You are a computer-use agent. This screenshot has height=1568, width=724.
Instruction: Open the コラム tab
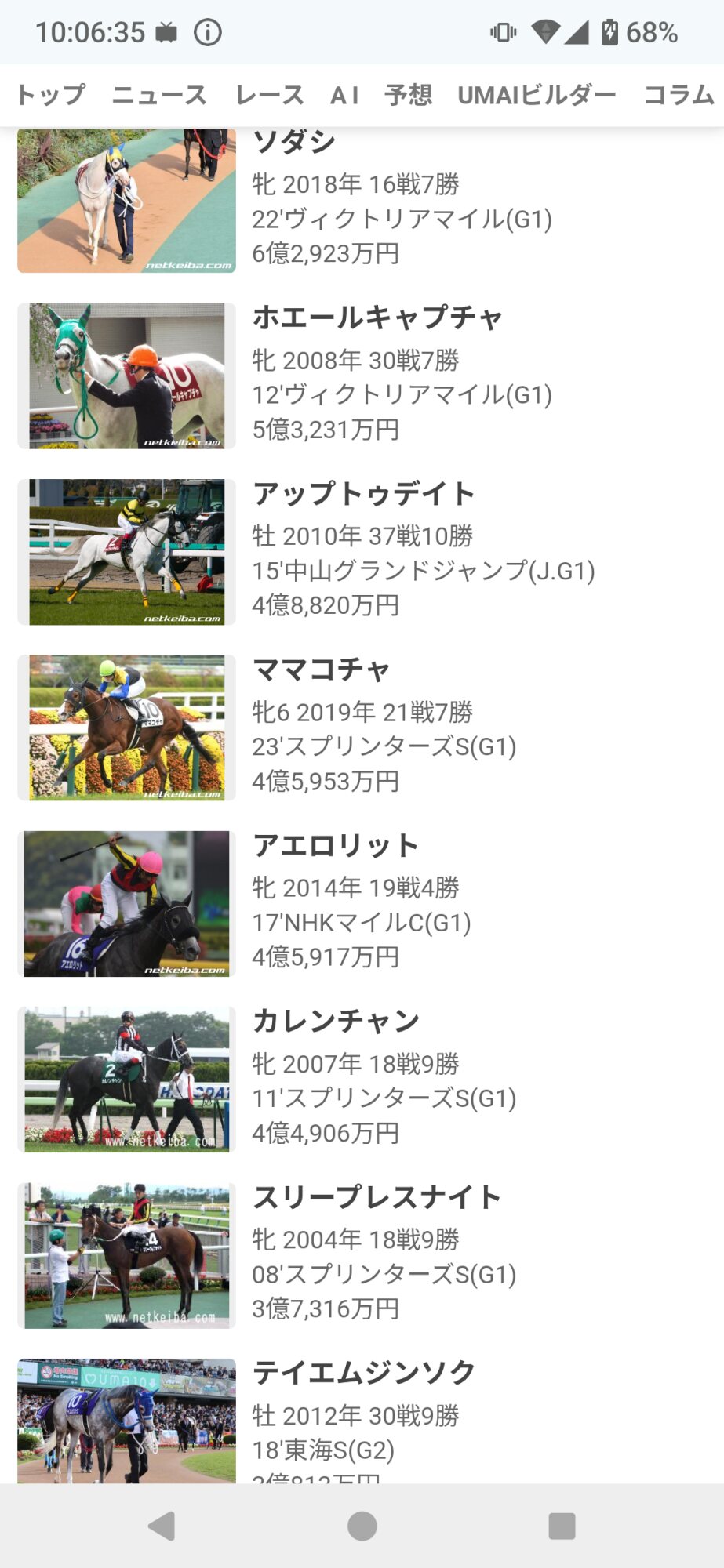pos(679,95)
